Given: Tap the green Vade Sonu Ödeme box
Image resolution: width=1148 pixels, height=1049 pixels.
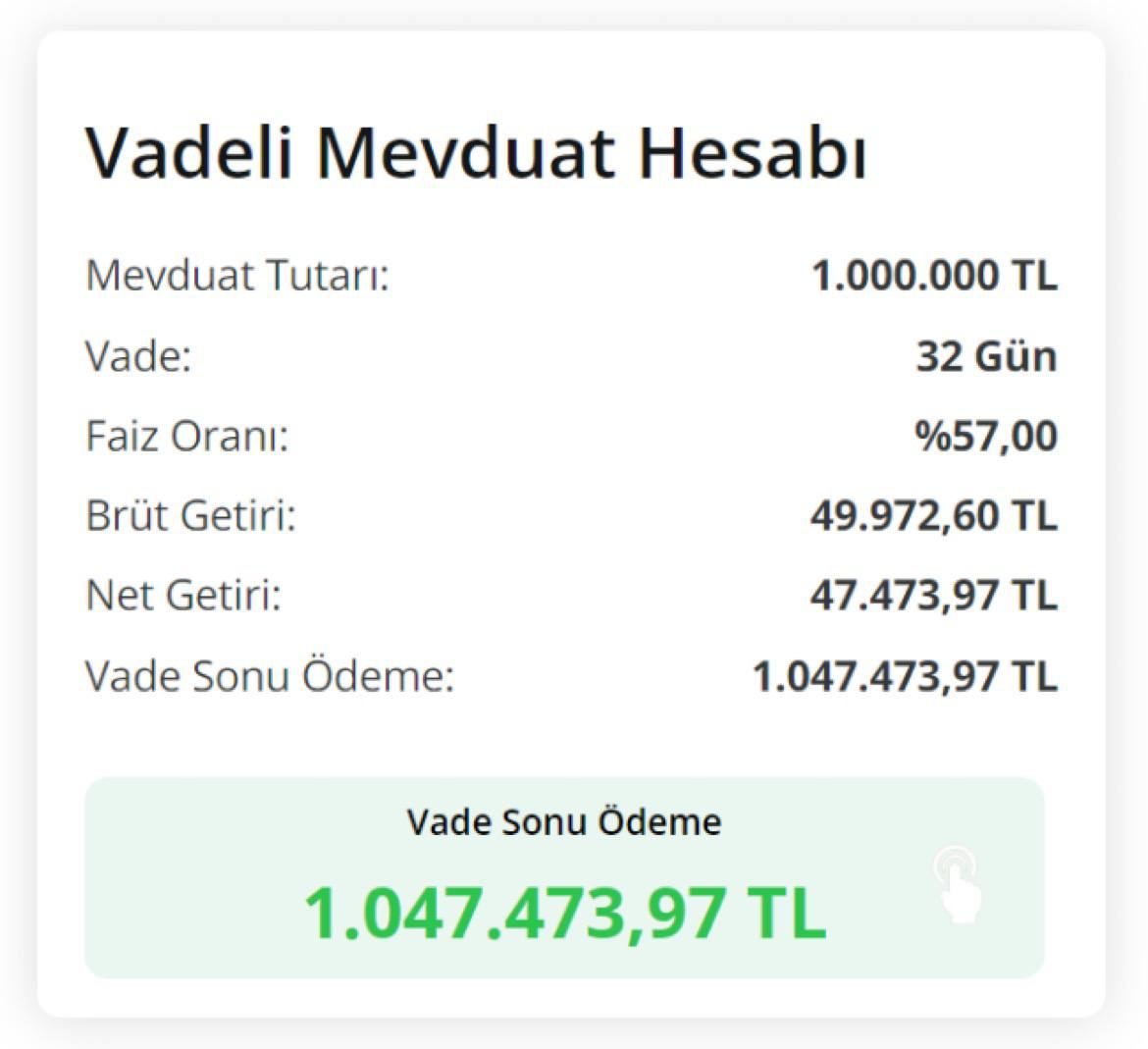Looking at the screenshot, I should [x=564, y=878].
